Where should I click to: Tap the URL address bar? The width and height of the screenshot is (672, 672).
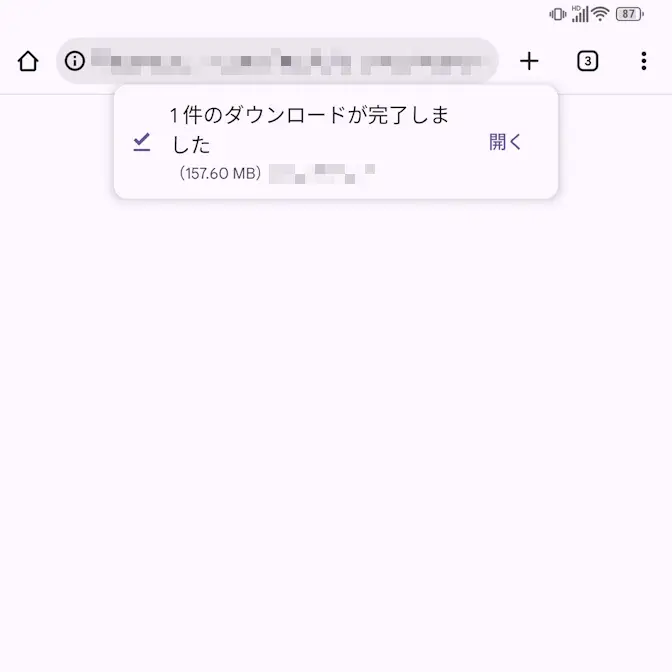(x=290, y=61)
